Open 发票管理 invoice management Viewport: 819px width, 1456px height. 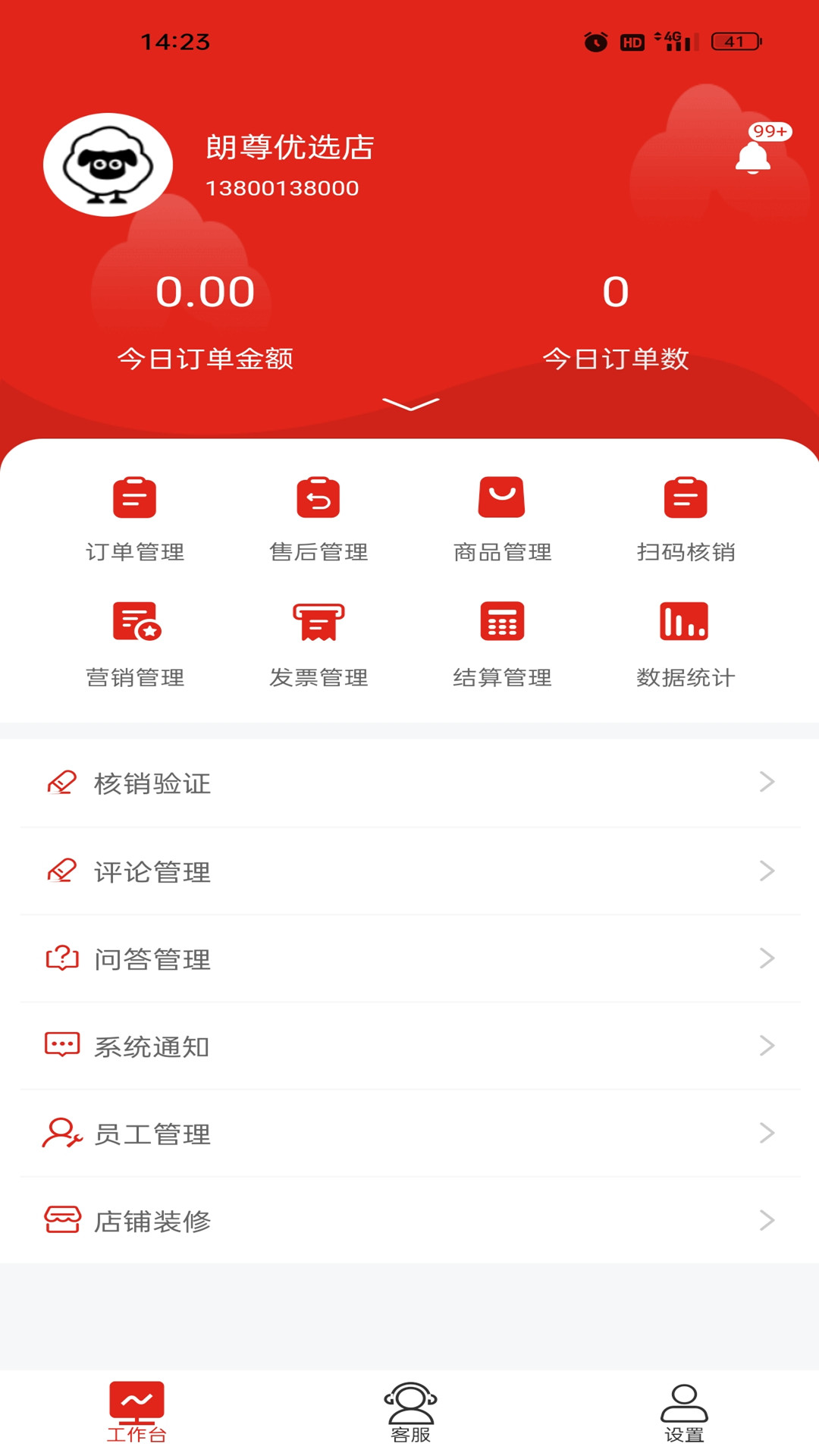point(318,643)
